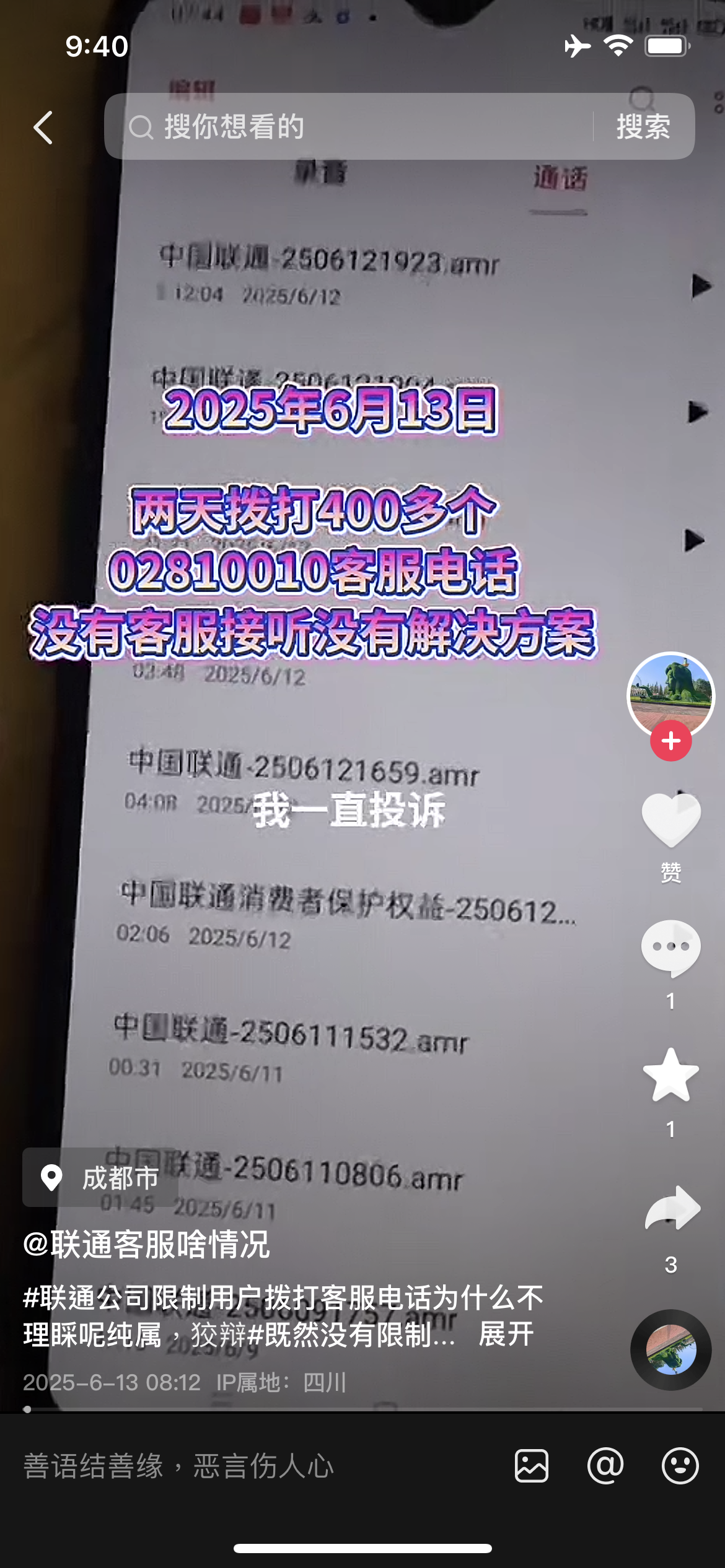Open the author's profile avatar

670,694
